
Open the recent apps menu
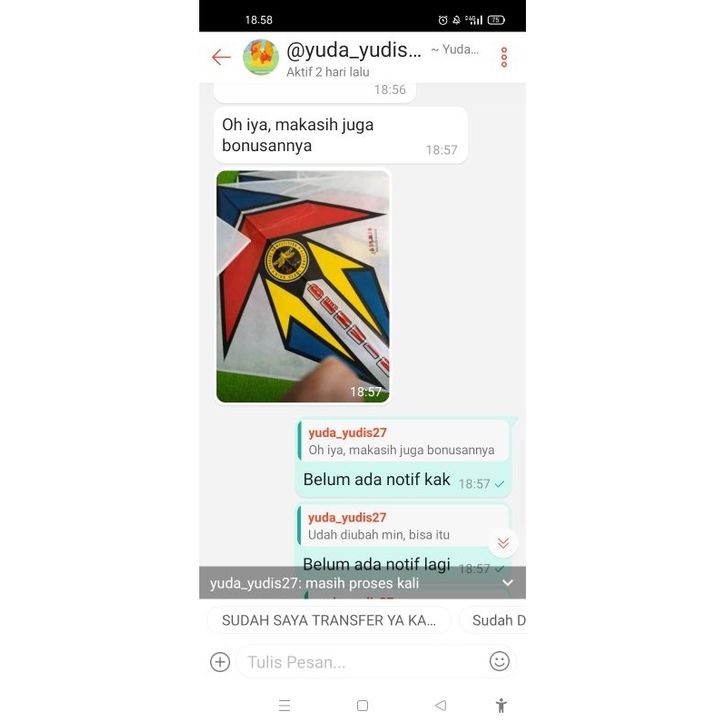(x=284, y=705)
